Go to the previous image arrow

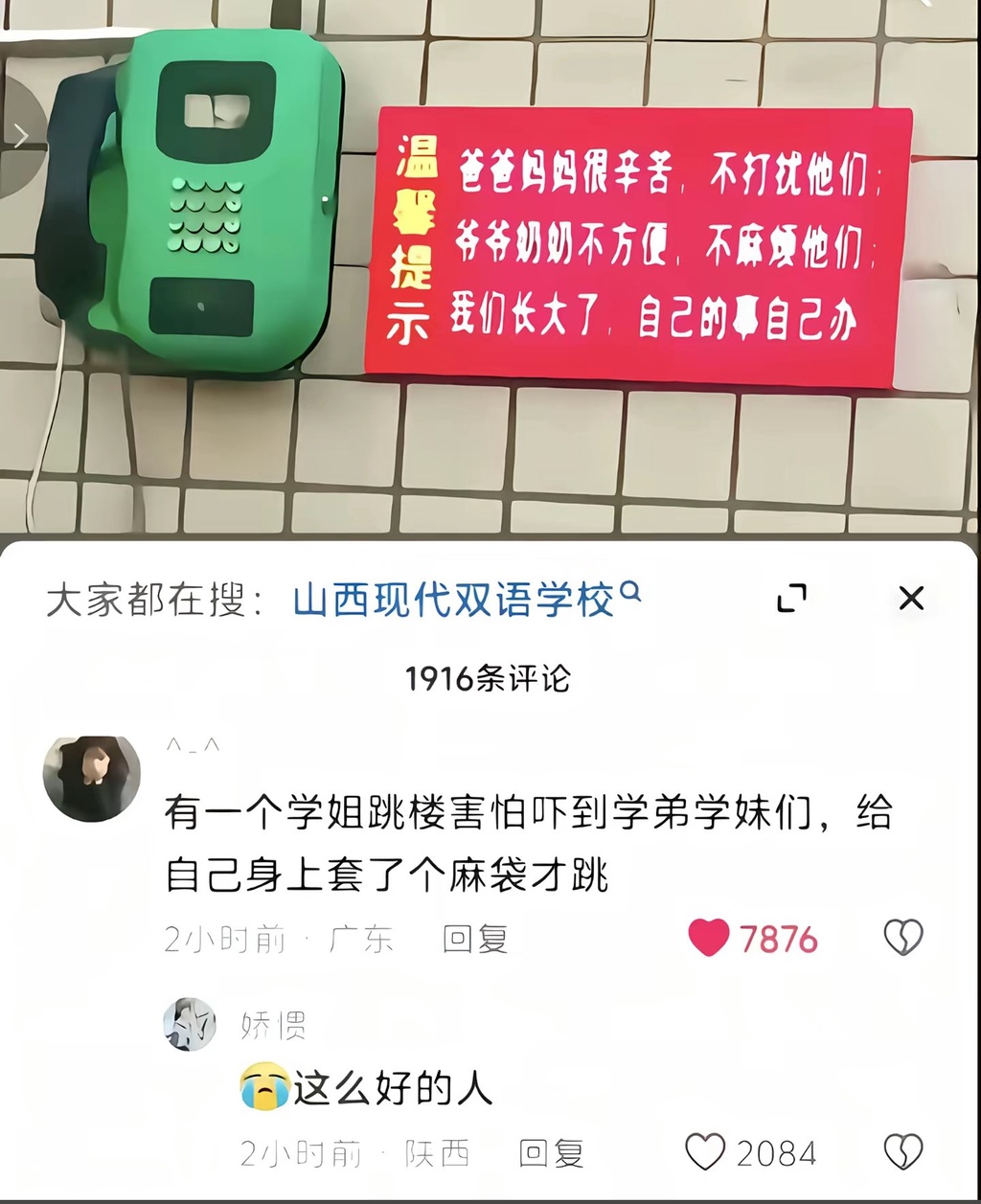(x=19, y=136)
